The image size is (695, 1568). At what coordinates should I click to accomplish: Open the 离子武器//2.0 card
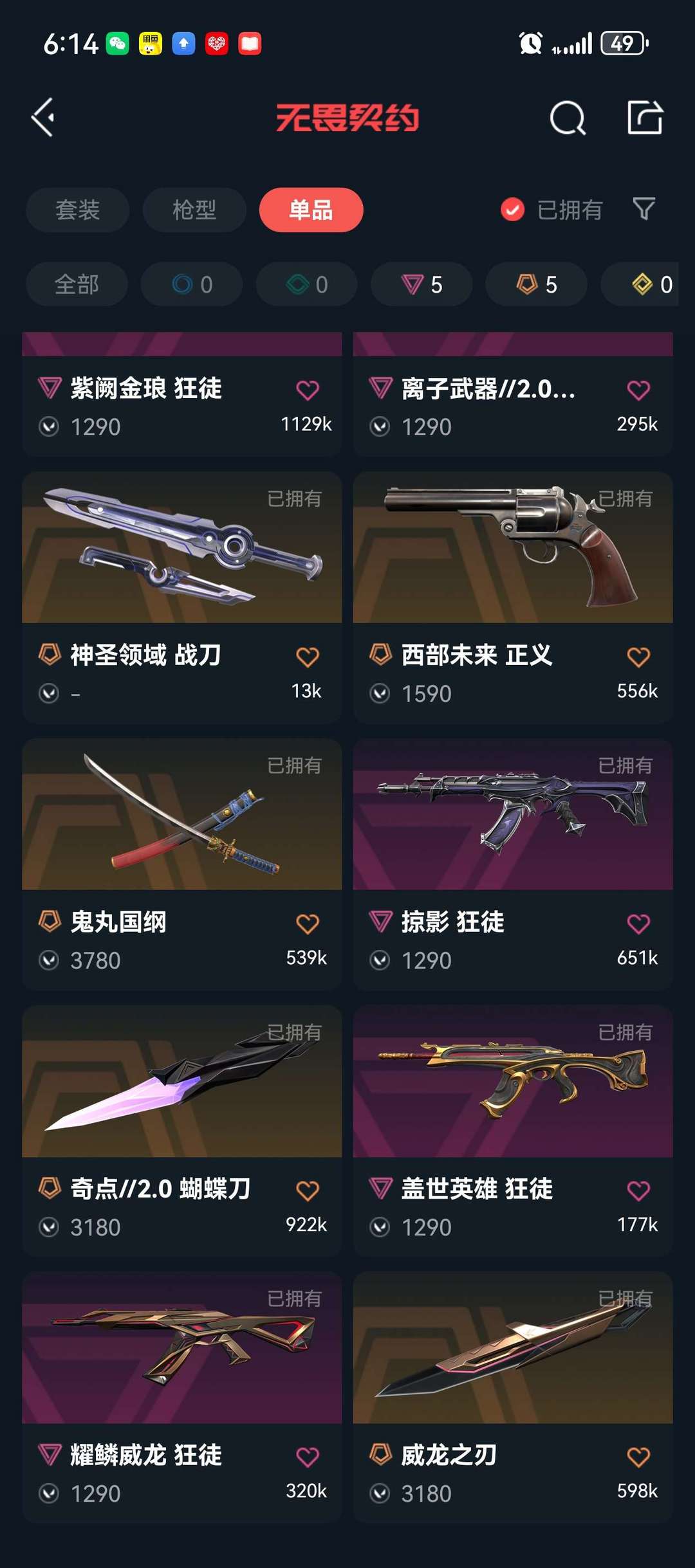pyautogui.click(x=513, y=394)
